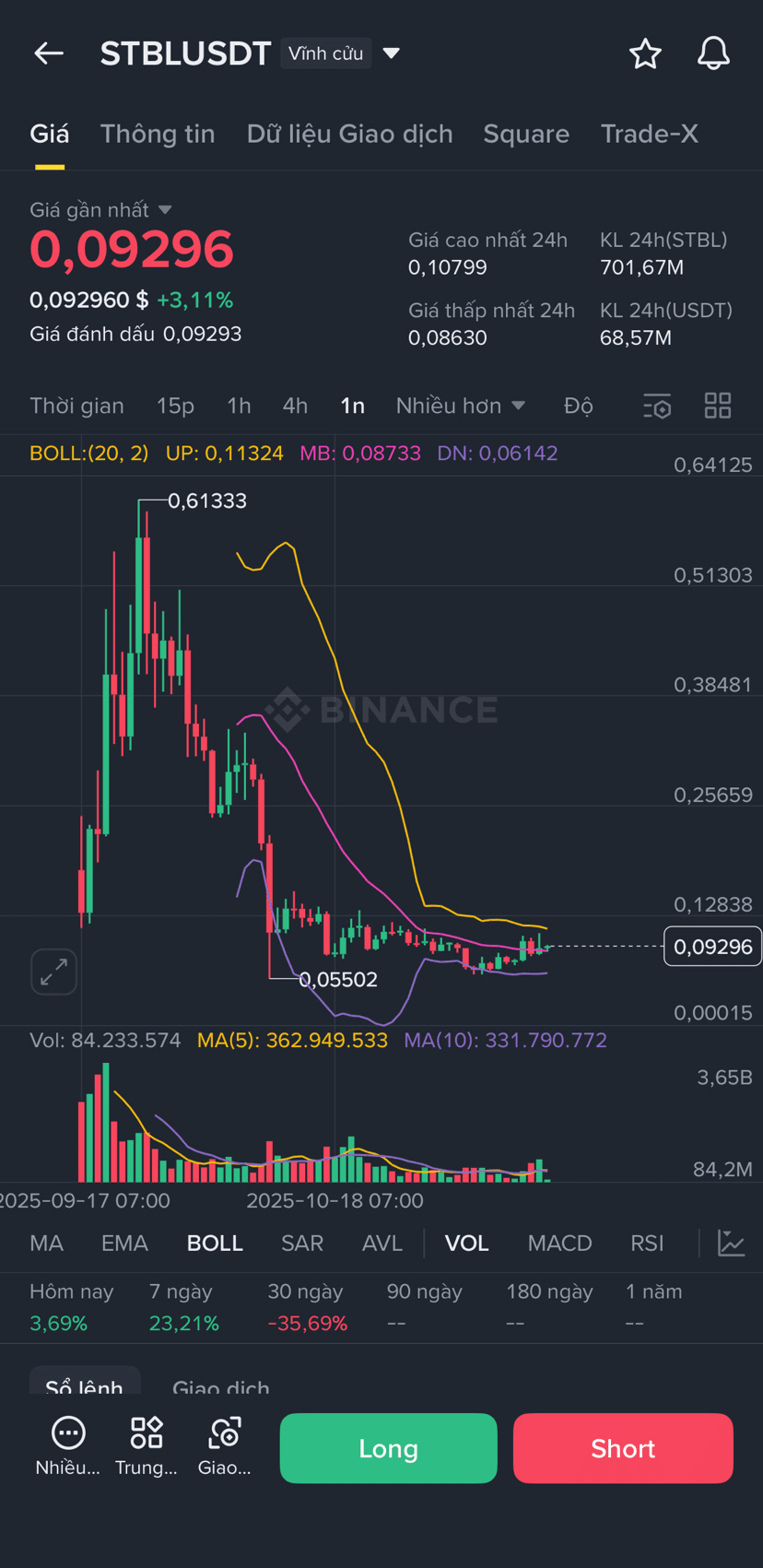Tap the Long button

pyautogui.click(x=388, y=1448)
